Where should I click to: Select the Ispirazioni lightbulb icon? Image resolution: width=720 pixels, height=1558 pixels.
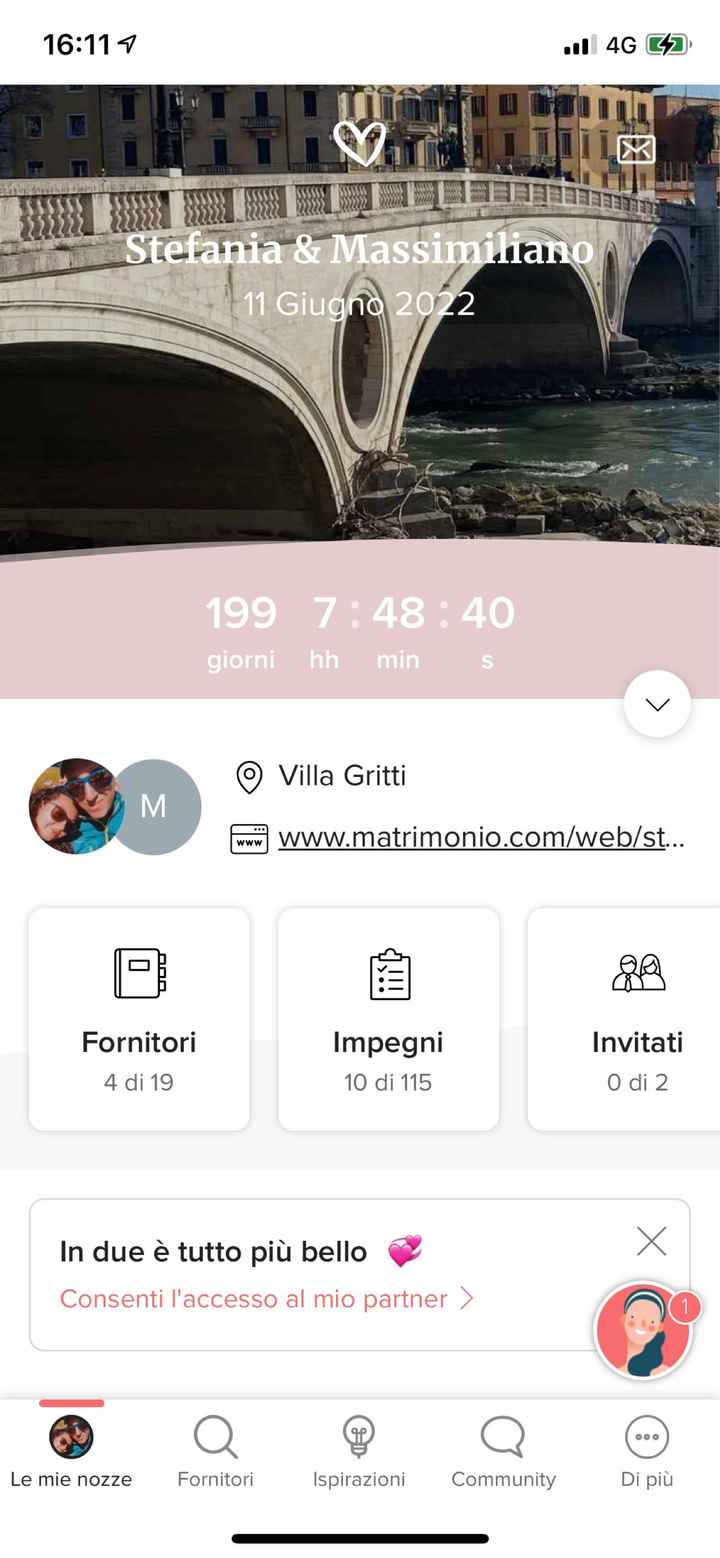tap(360, 1434)
